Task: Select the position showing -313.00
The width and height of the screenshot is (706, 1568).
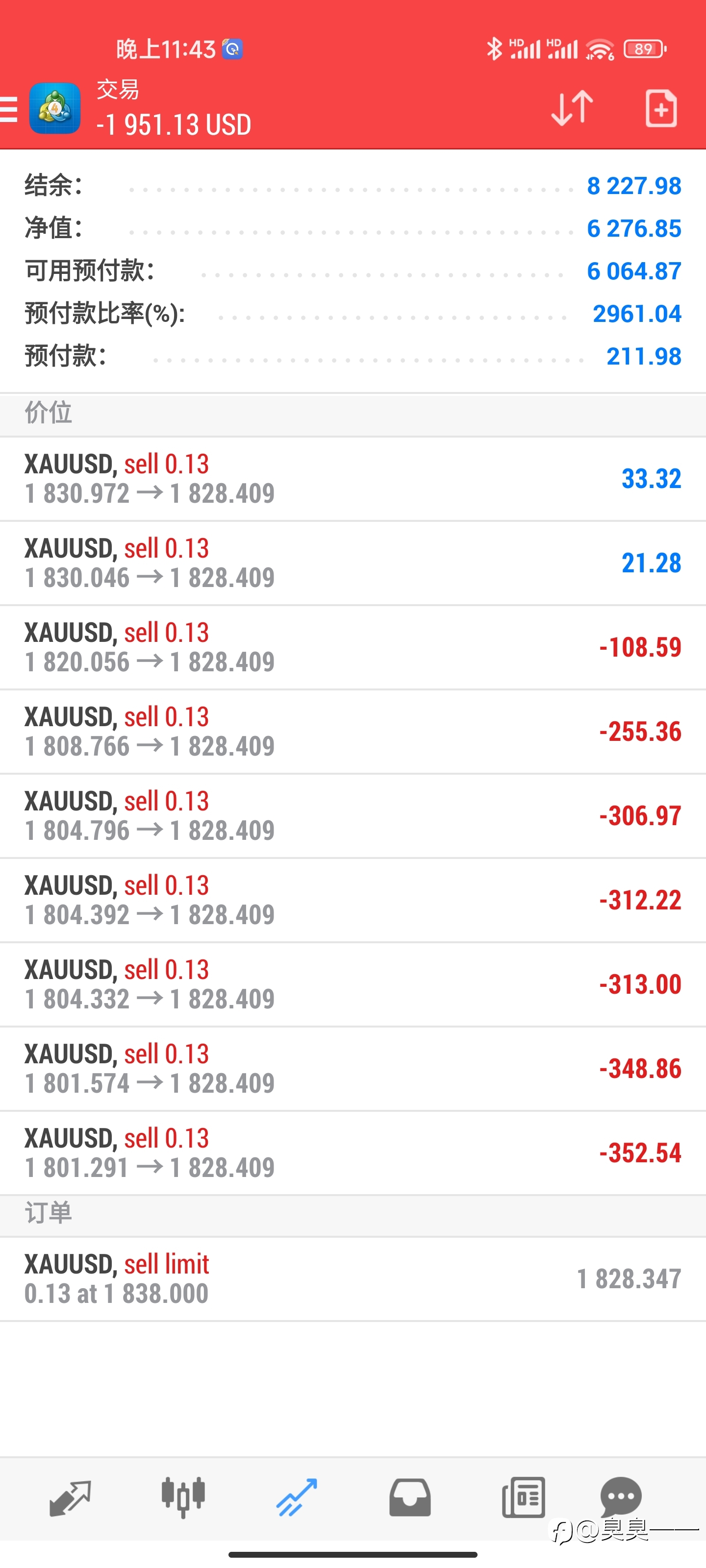Action: pos(353,985)
